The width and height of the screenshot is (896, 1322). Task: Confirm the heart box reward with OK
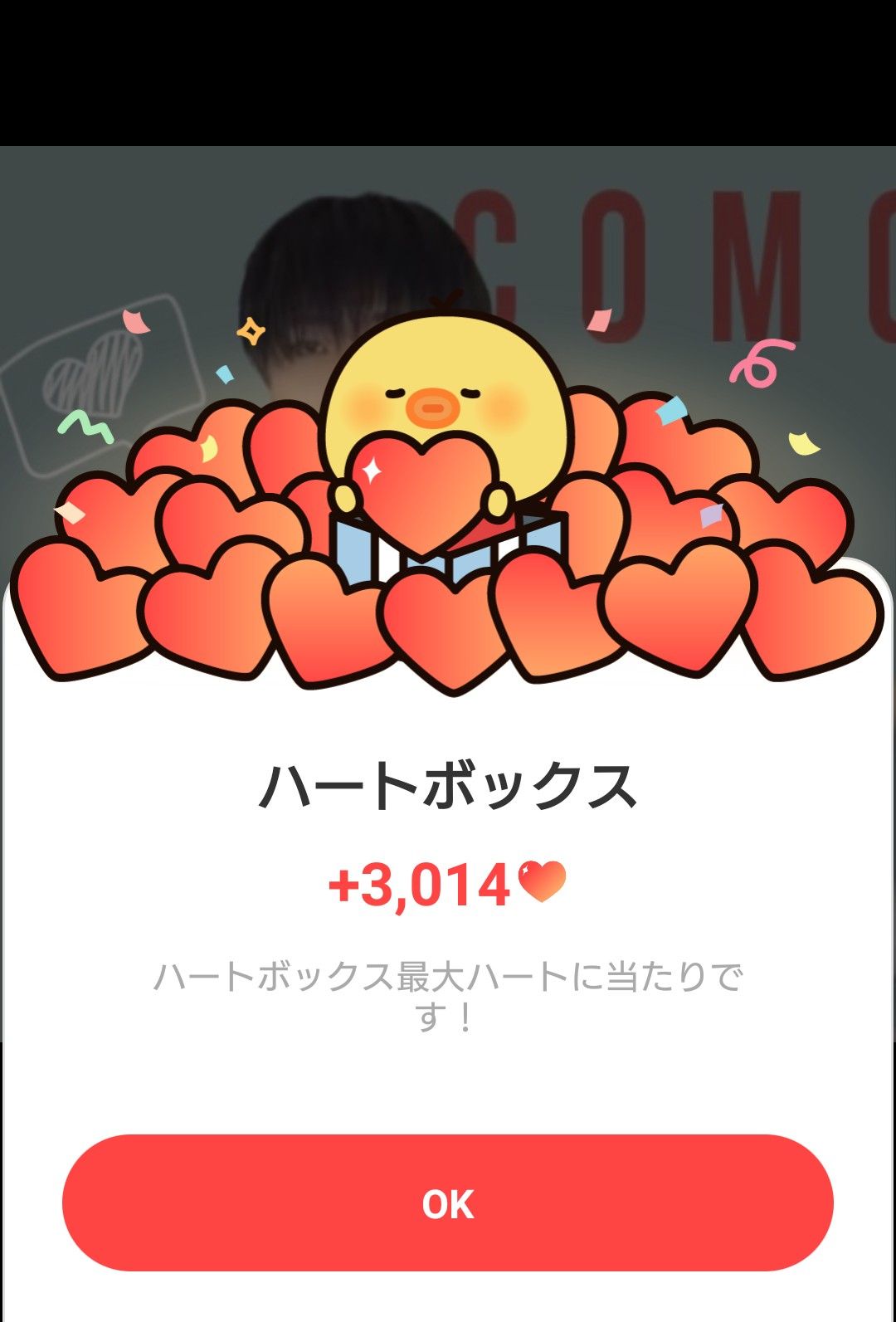pos(447,1202)
